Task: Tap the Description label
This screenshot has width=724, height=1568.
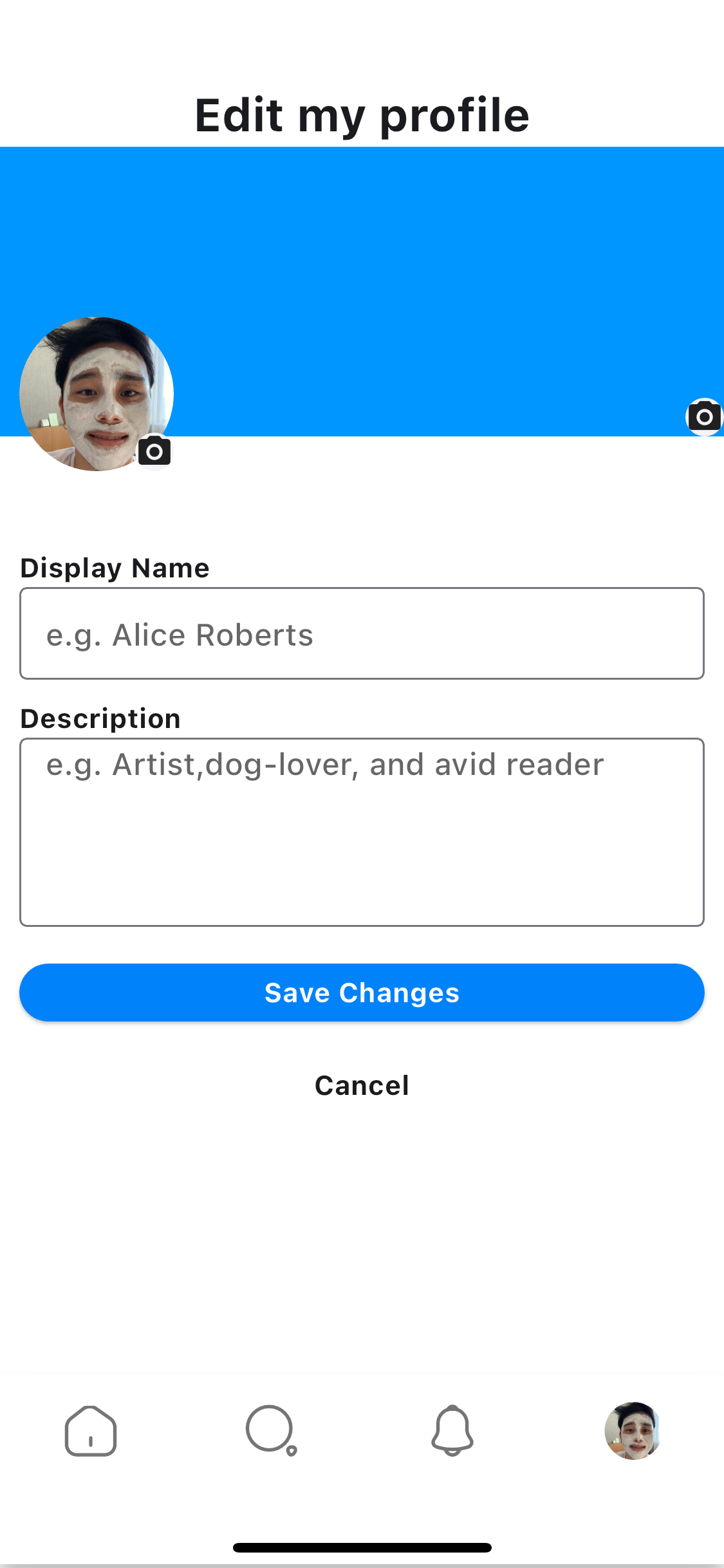Action: tap(100, 718)
